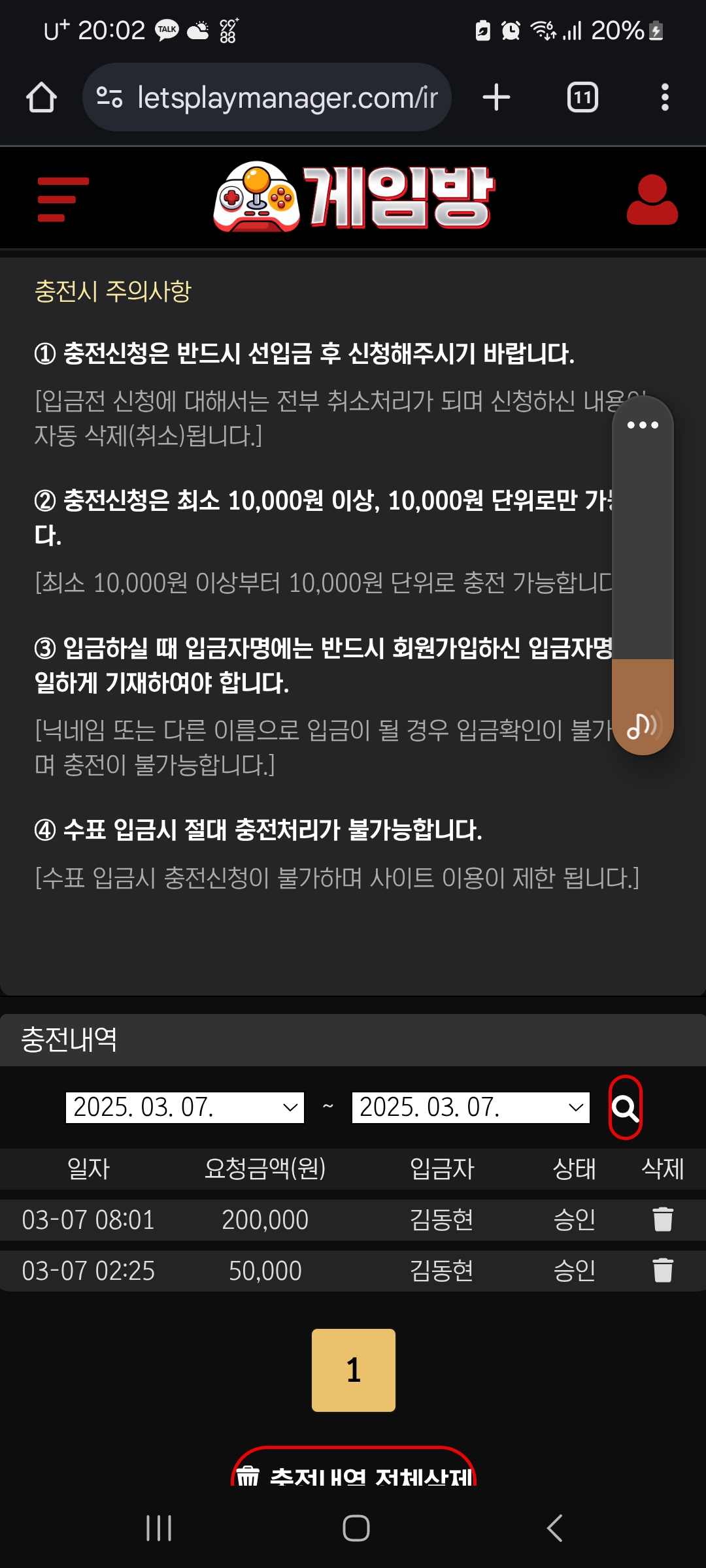Select page 1 of the charge history
The image size is (706, 1568).
tap(353, 1370)
